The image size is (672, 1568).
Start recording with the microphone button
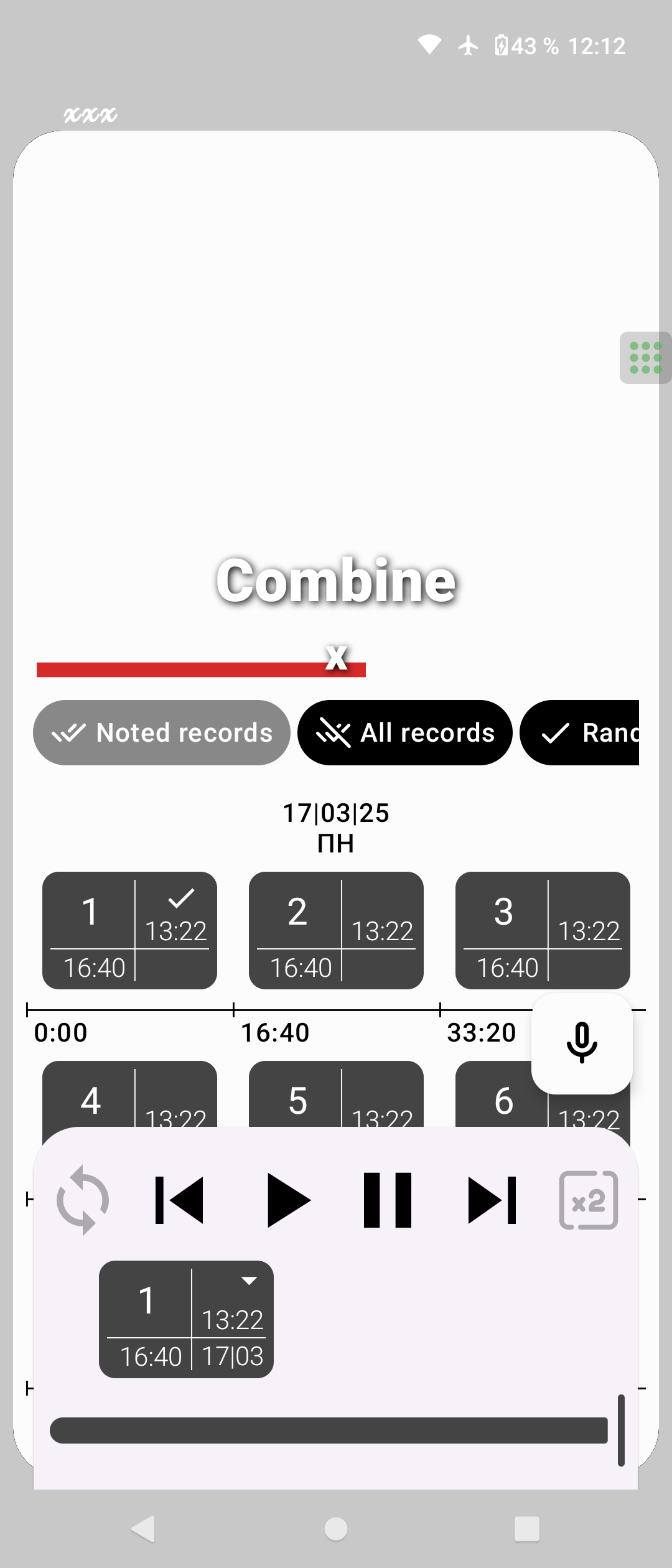582,1043
